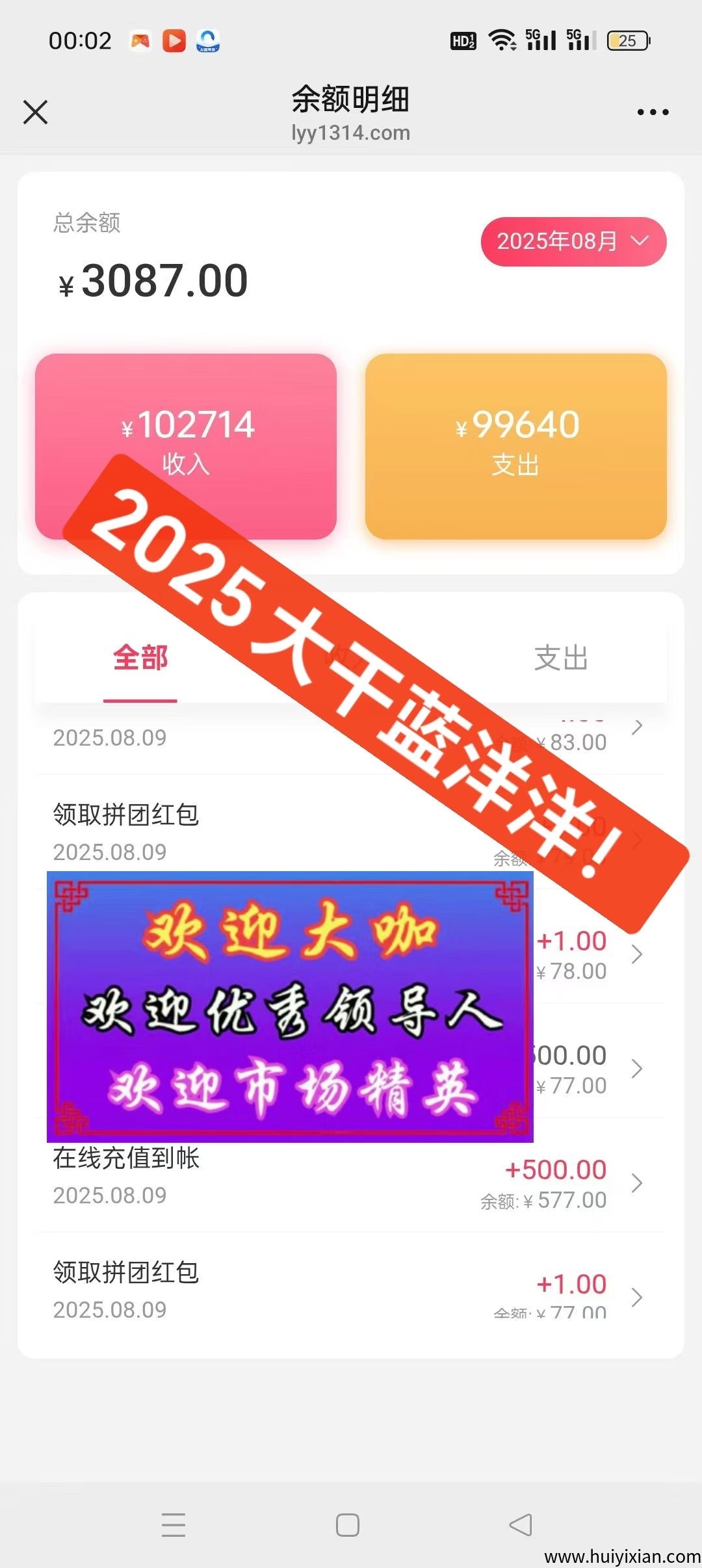The image size is (702, 1568).
Task: Tap the recent apps navigation button
Action: pos(173,1524)
